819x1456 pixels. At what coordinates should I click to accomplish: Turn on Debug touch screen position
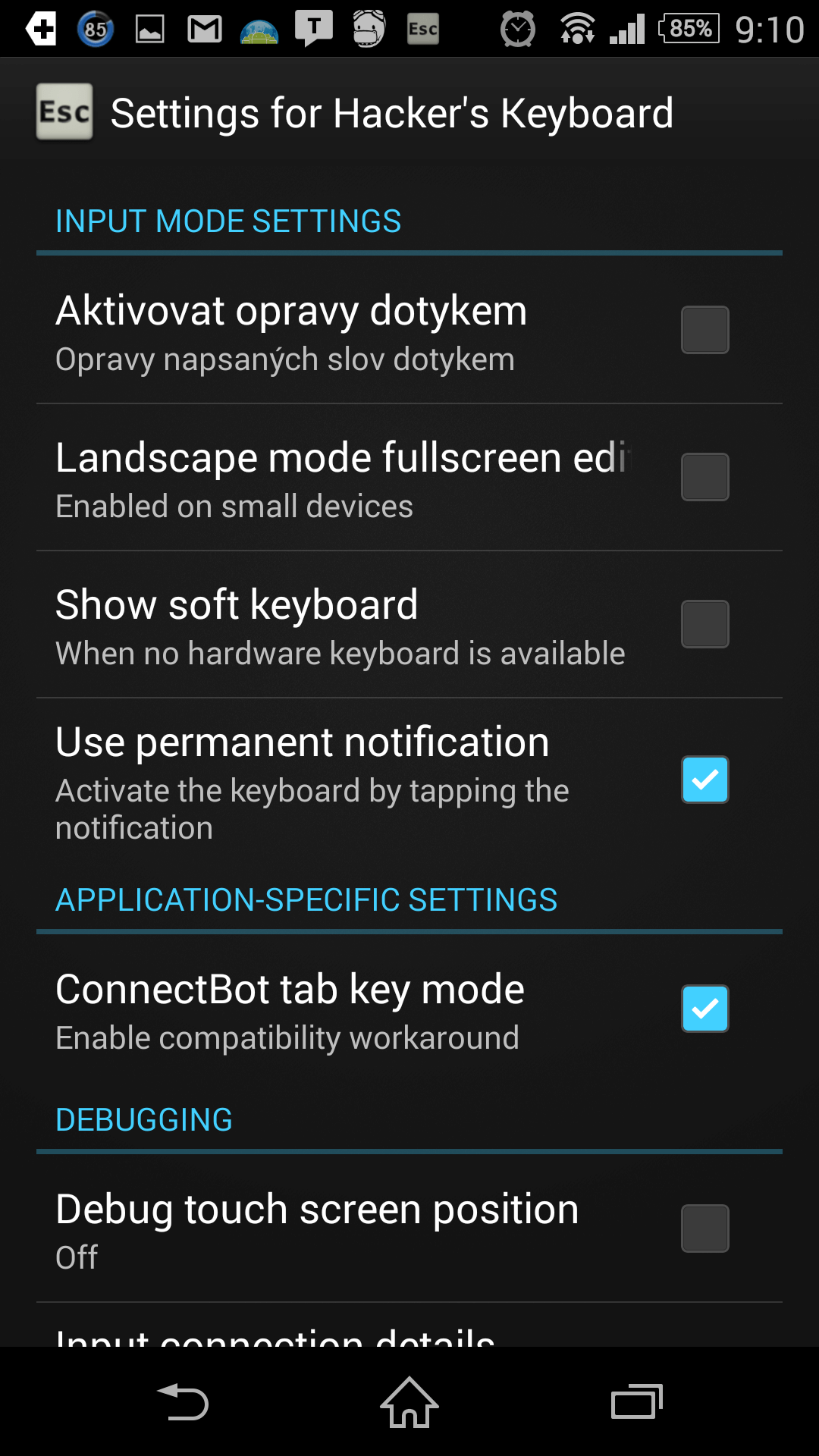click(704, 1228)
